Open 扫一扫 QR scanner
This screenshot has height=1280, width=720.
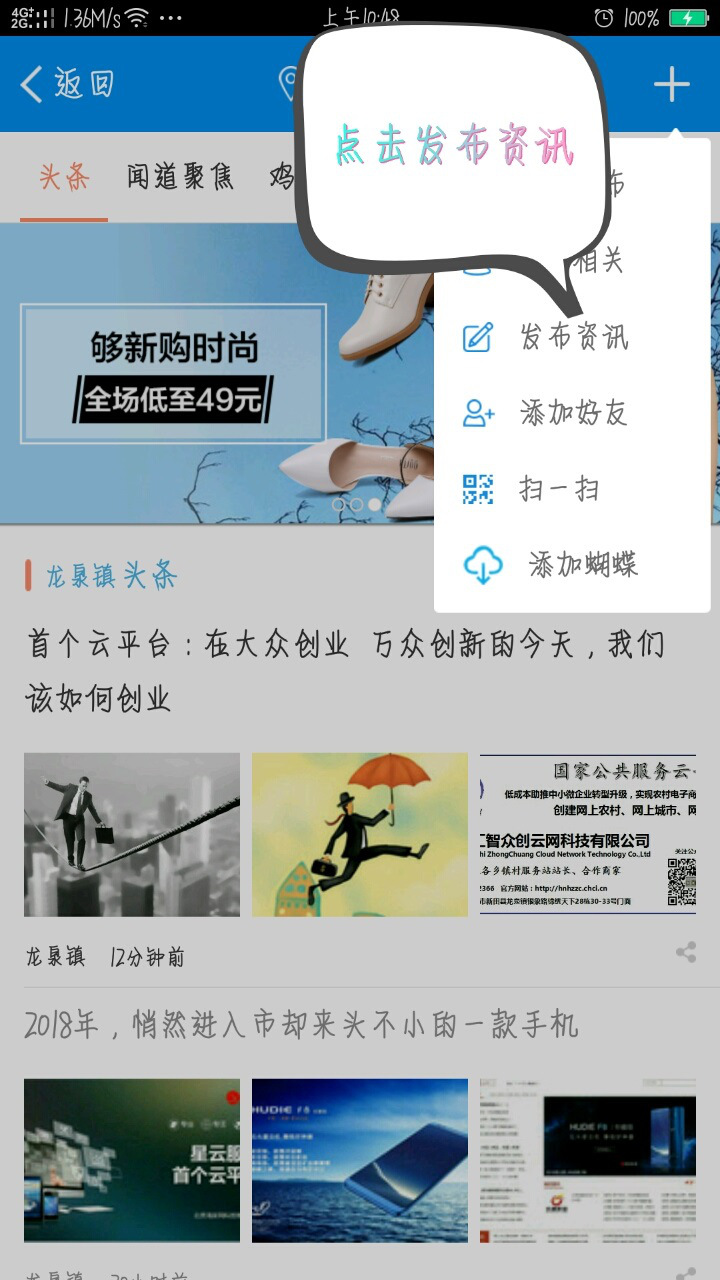tap(558, 489)
